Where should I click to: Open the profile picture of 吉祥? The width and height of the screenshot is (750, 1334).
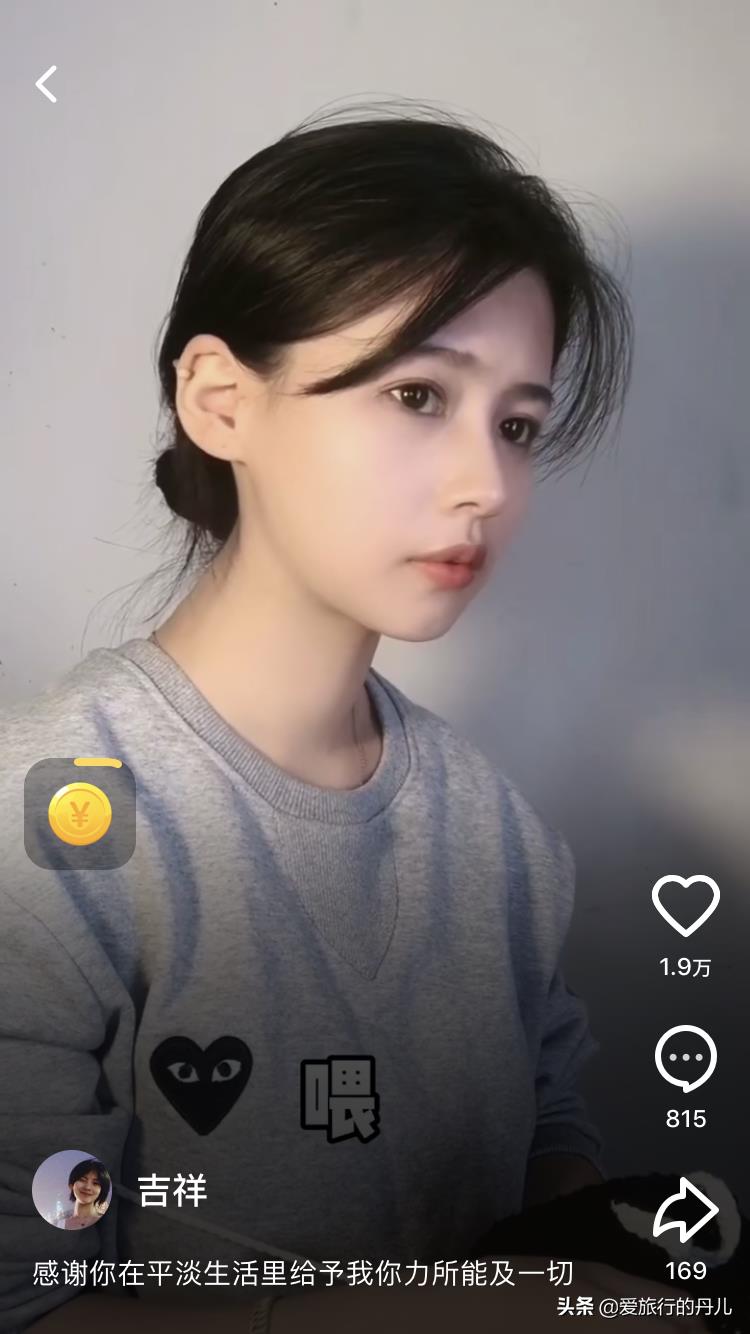(71, 1189)
